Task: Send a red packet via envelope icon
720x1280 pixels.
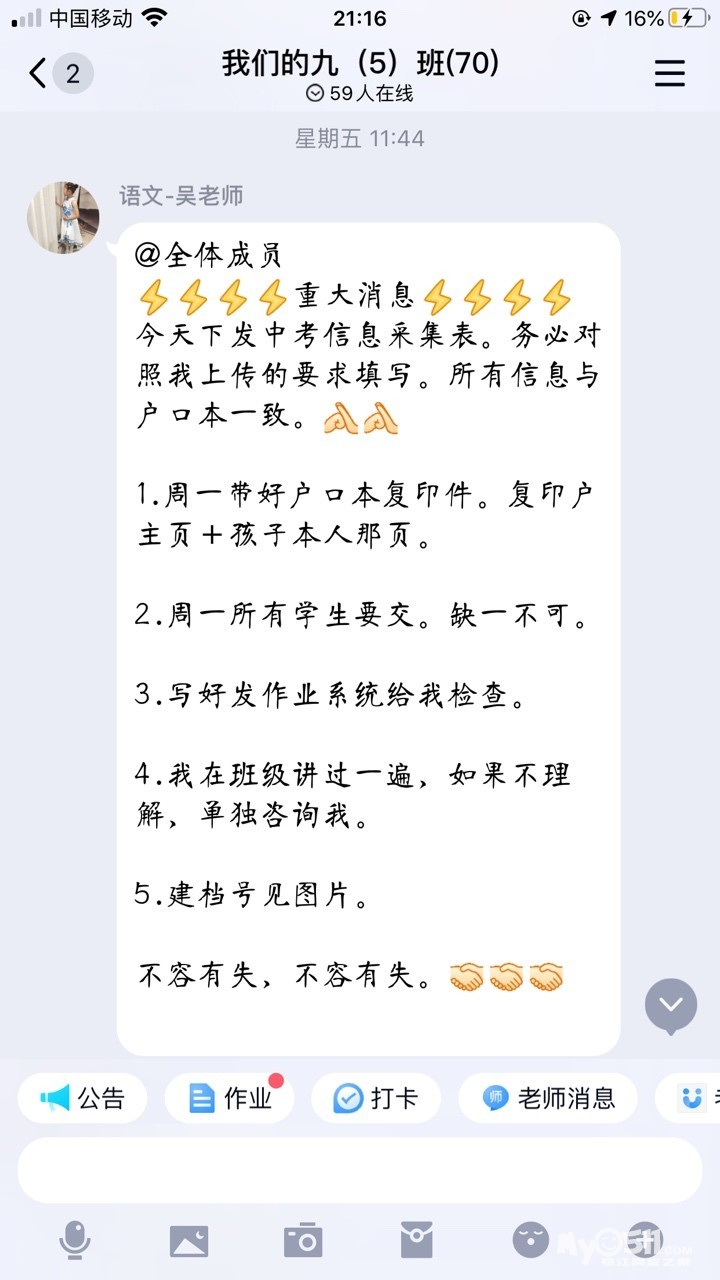Action: point(417,1240)
